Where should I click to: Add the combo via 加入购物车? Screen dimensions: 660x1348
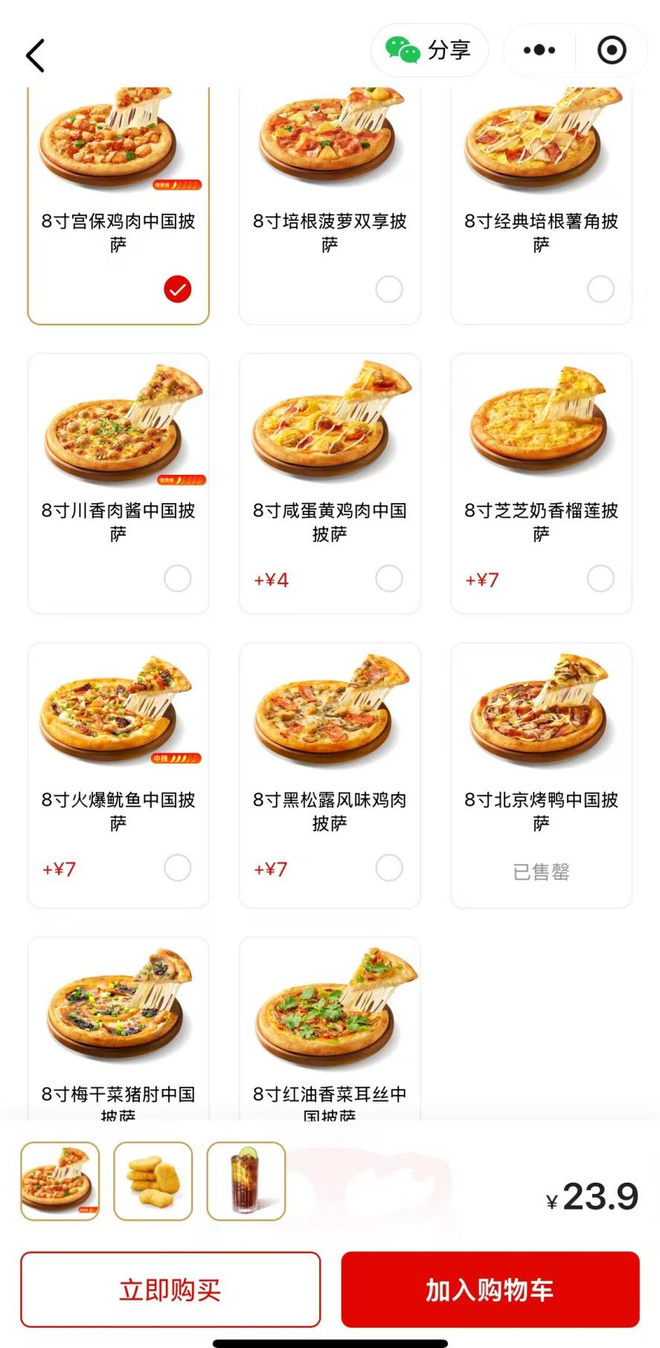click(x=490, y=1289)
